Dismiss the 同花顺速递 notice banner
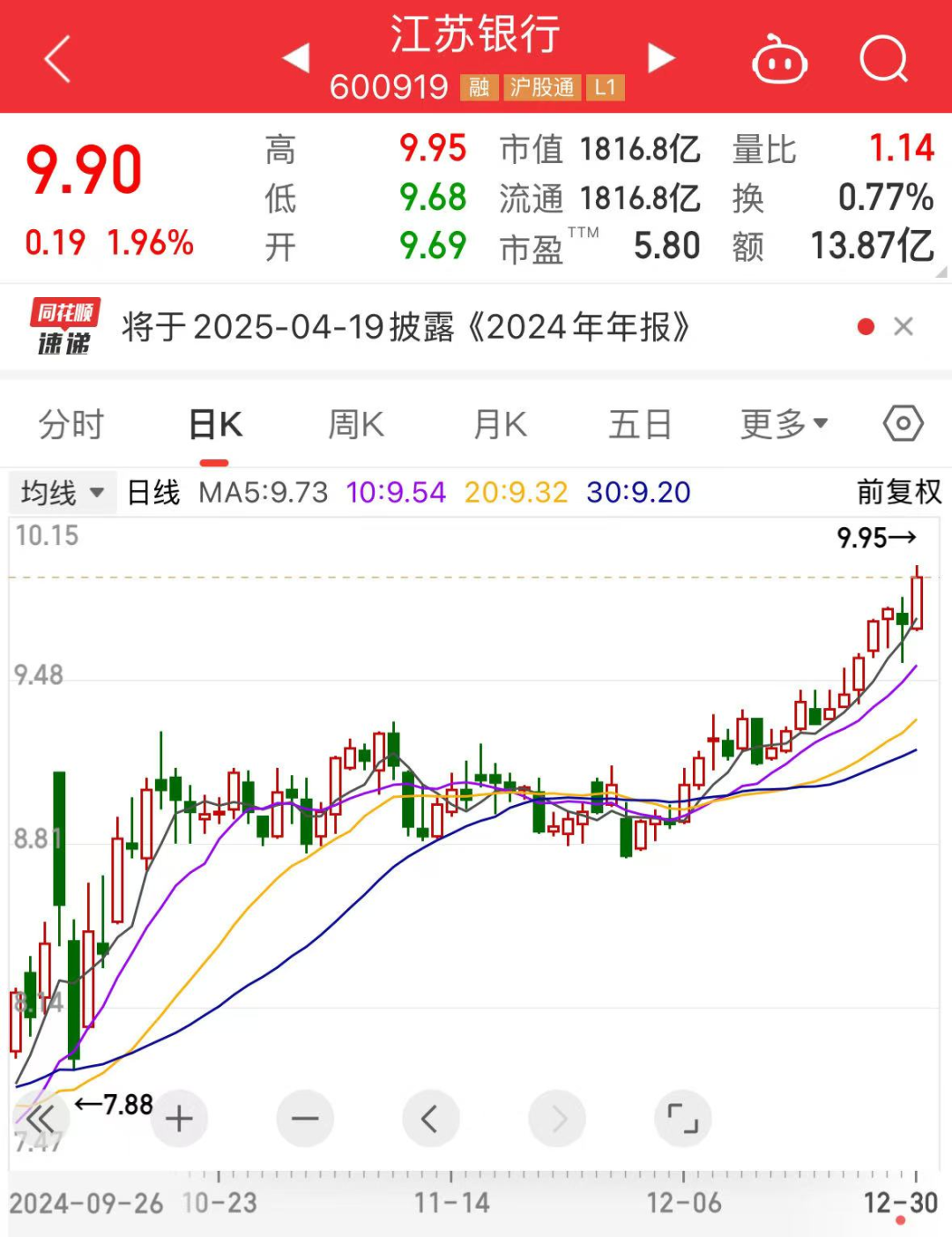952x1237 pixels. coord(903,327)
